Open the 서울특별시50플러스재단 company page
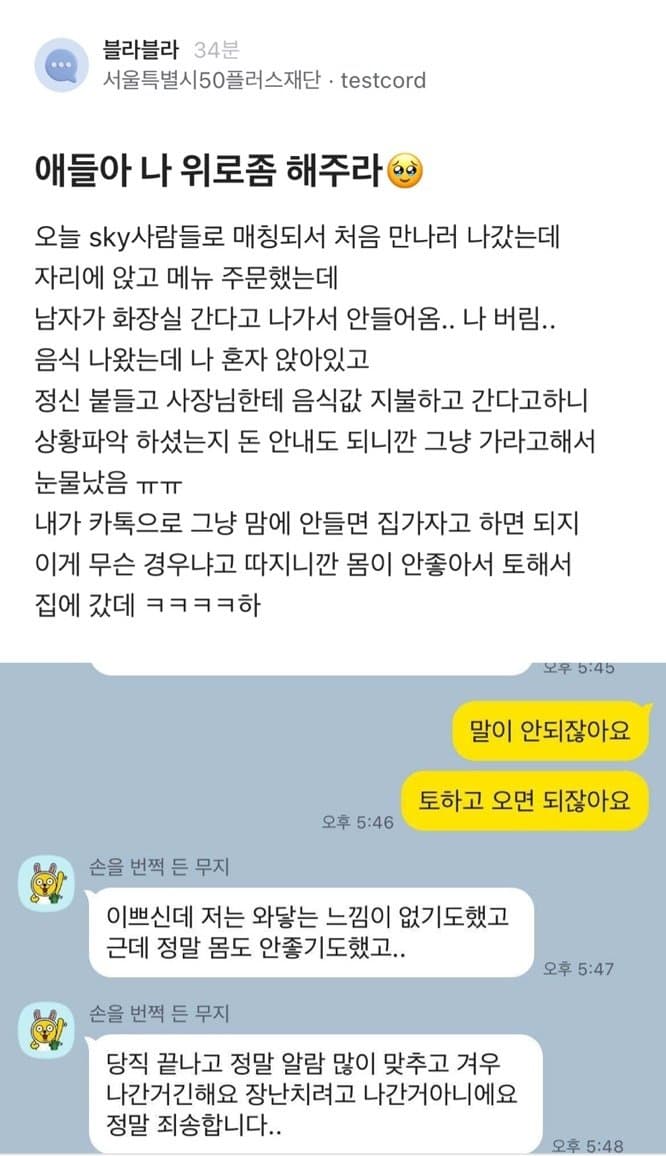 pyautogui.click(x=213, y=81)
